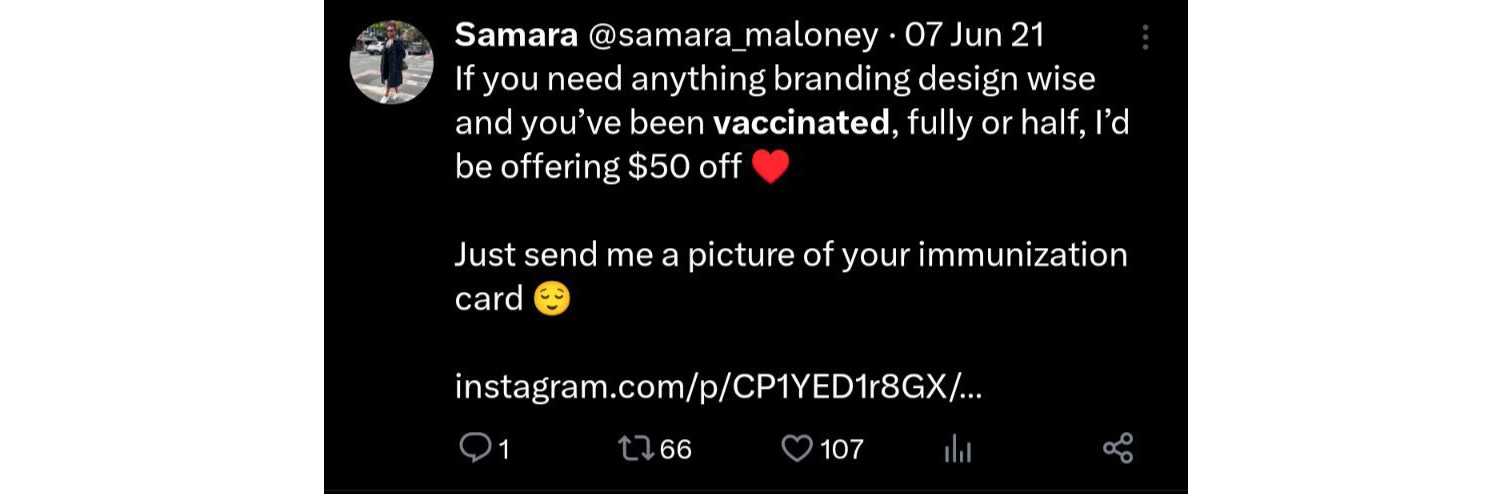
Task: Like the tweet with the heart icon
Action: pos(797,449)
